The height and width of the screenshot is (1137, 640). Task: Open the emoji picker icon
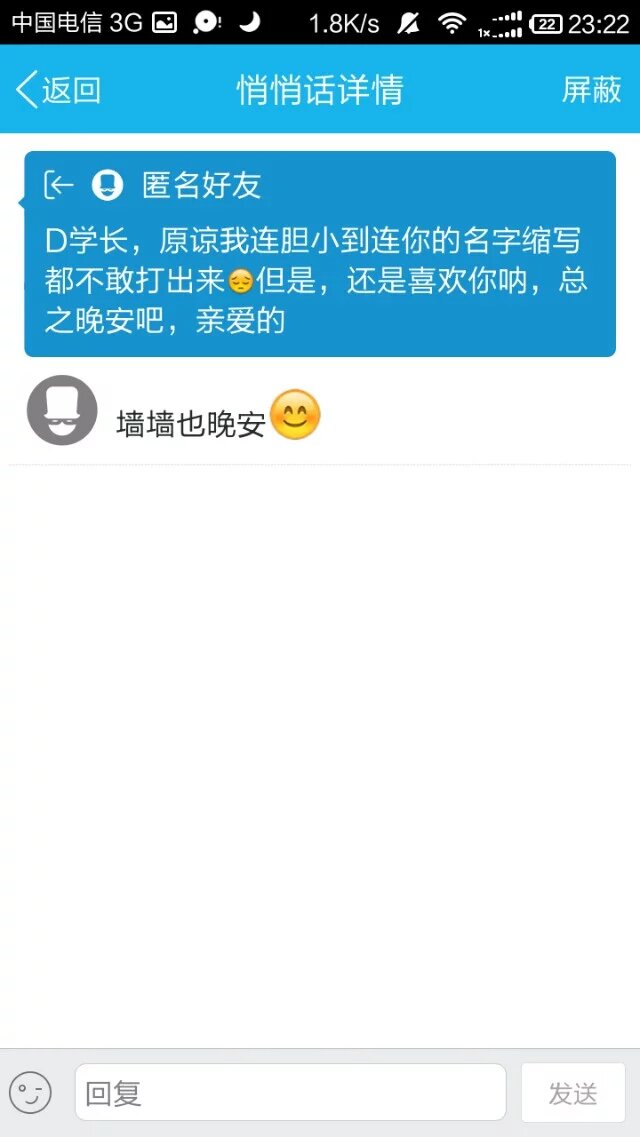[30, 1092]
